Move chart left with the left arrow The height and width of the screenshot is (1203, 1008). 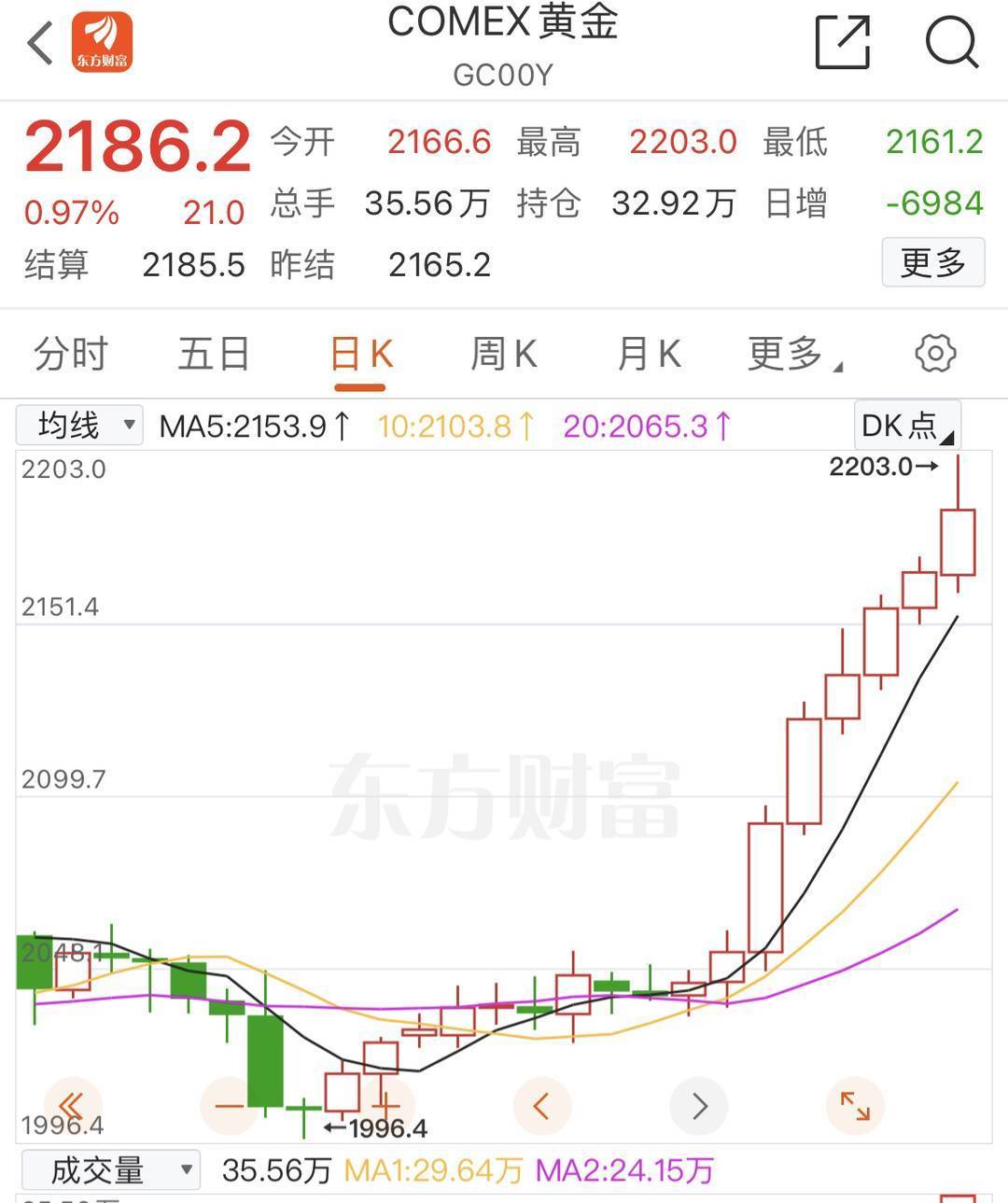pyautogui.click(x=541, y=1106)
